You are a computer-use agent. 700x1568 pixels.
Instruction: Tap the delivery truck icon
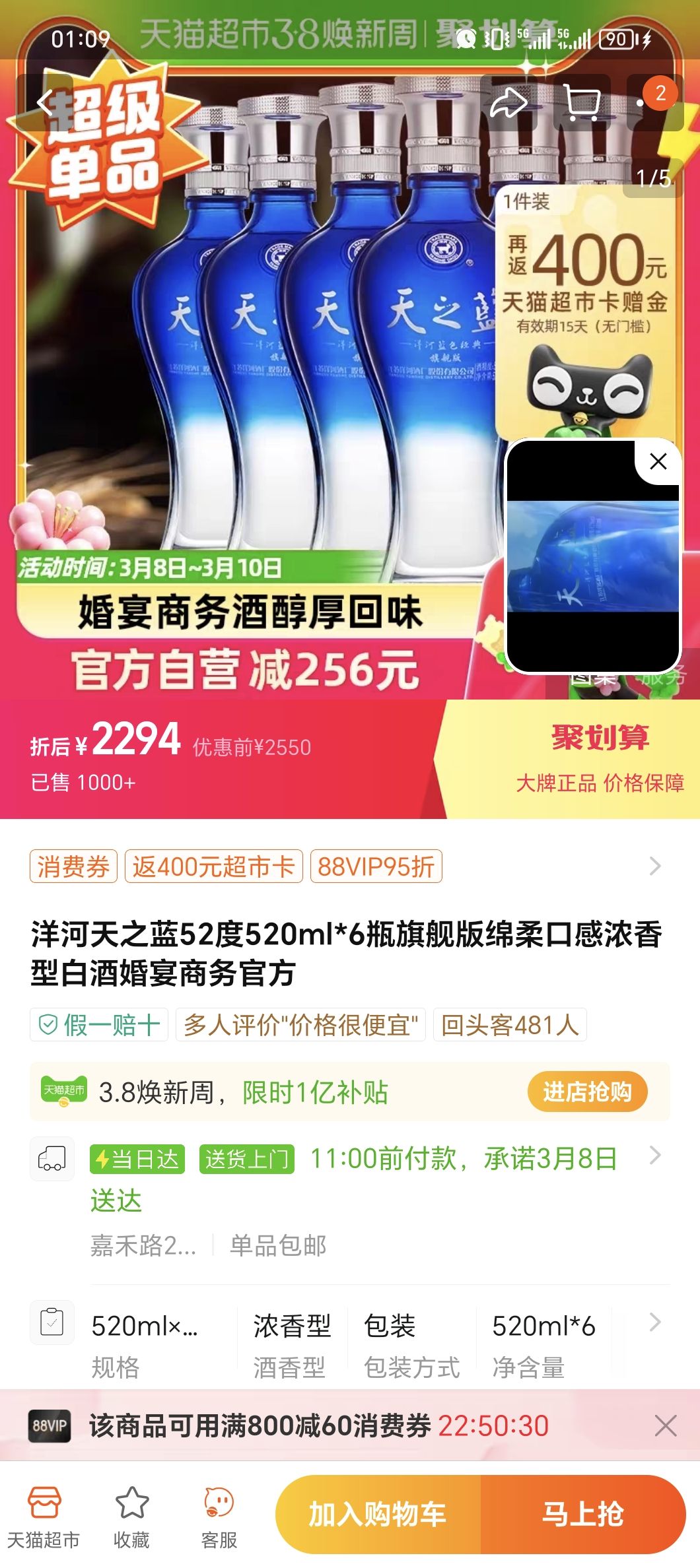pyautogui.click(x=53, y=1159)
